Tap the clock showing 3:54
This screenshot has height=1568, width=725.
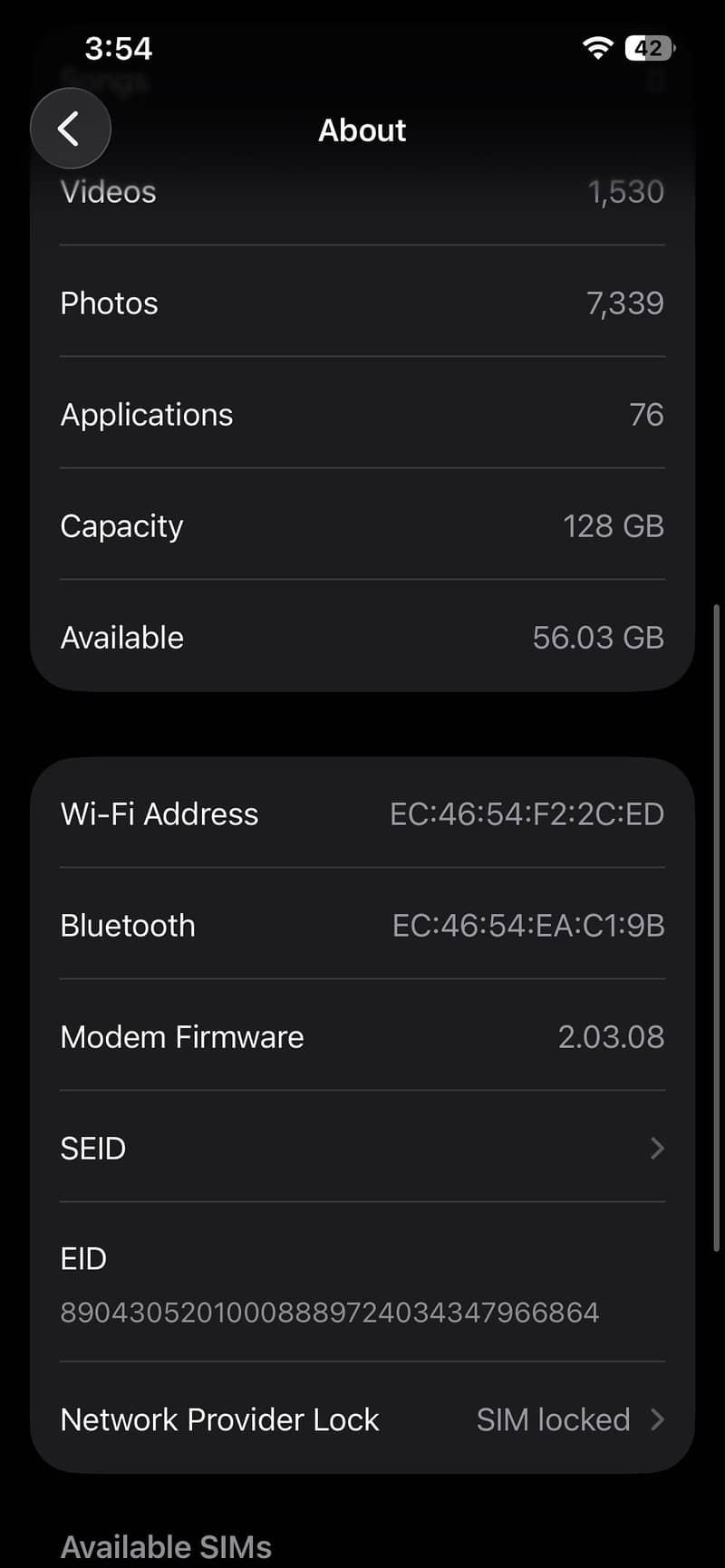pos(118,48)
